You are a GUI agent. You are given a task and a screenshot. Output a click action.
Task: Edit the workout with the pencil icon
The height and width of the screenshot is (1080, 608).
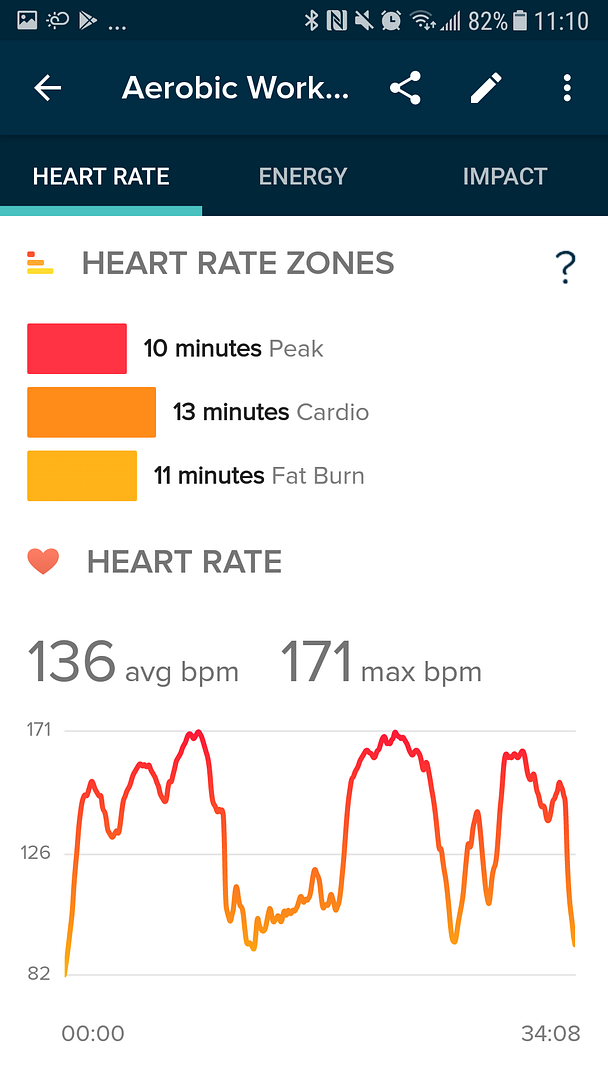pos(486,88)
